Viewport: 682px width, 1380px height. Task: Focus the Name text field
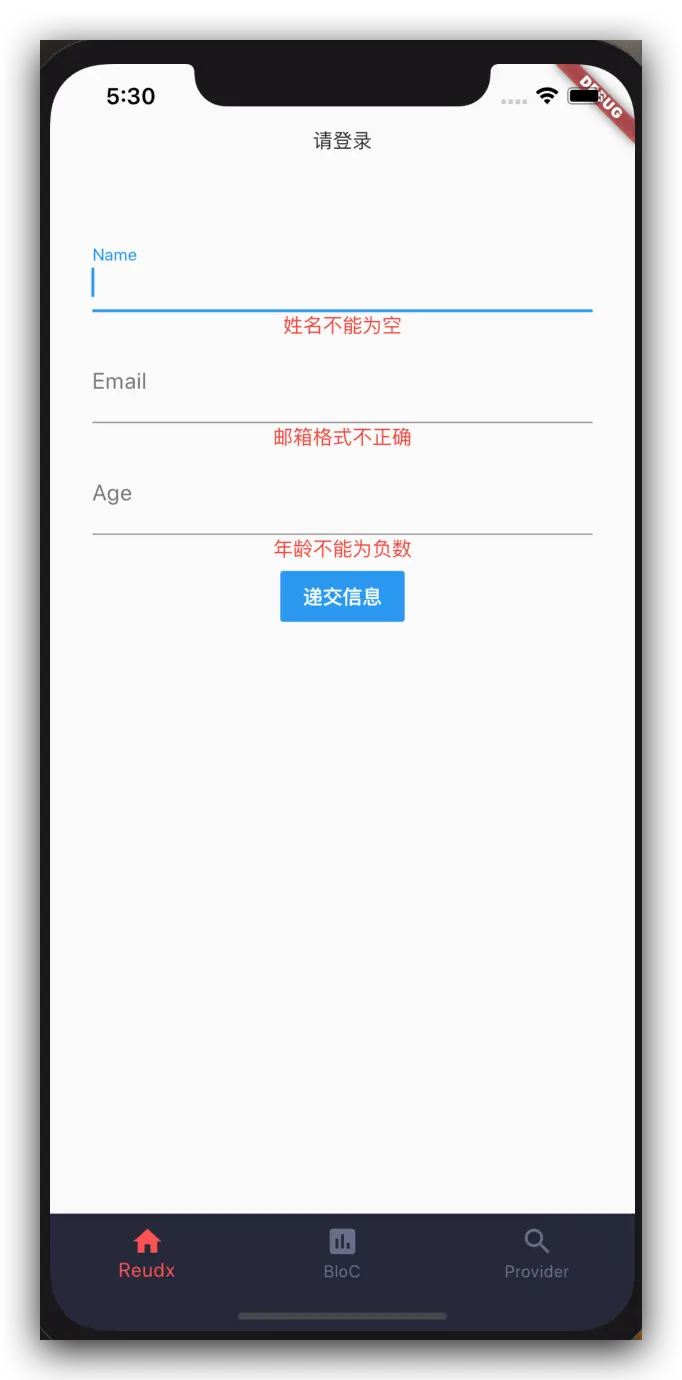point(342,284)
